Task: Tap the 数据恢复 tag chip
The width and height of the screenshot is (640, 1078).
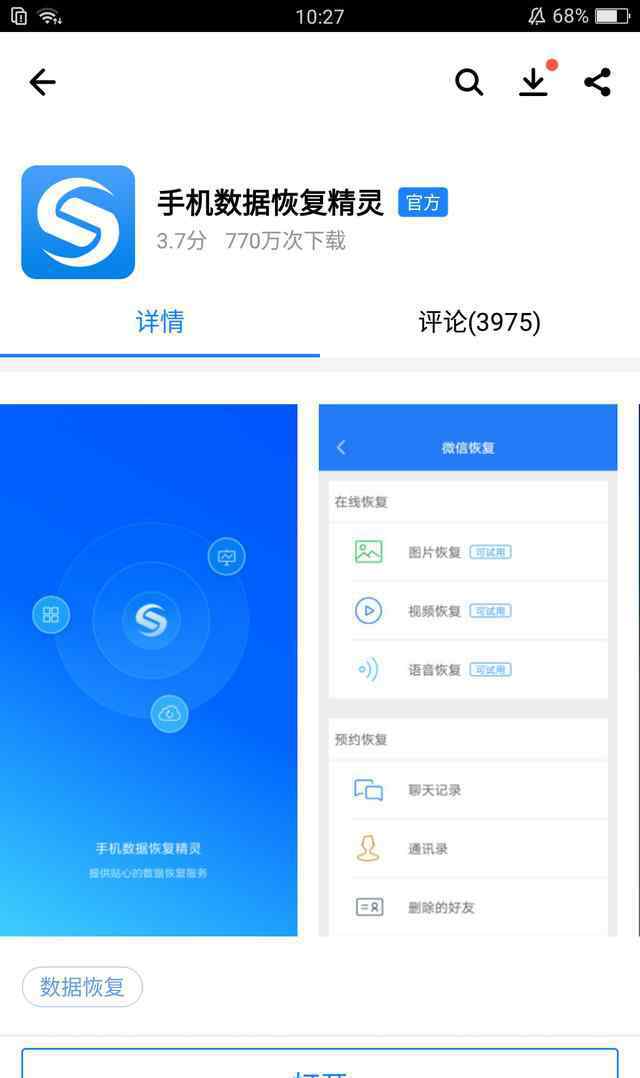Action: coord(82,987)
